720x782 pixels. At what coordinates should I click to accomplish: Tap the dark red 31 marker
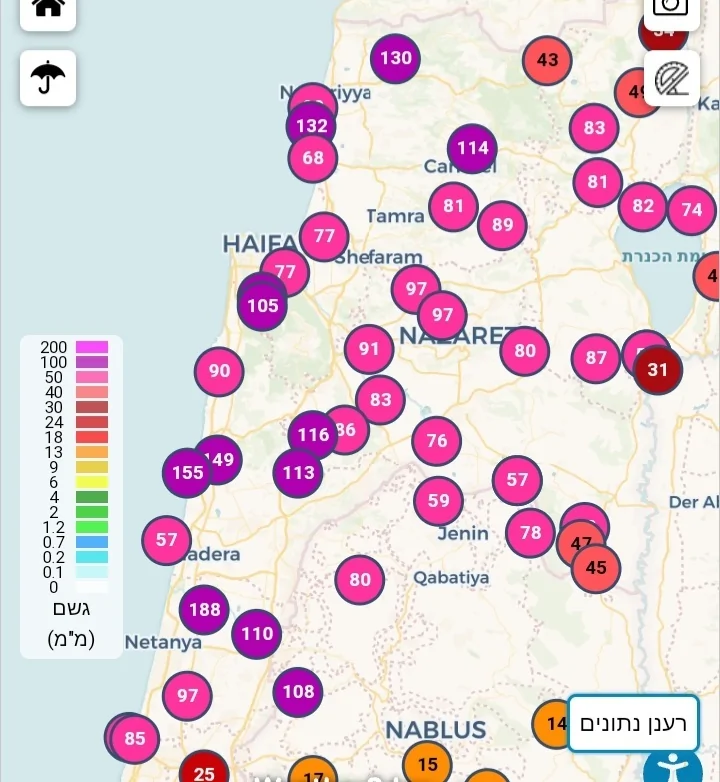pos(657,370)
